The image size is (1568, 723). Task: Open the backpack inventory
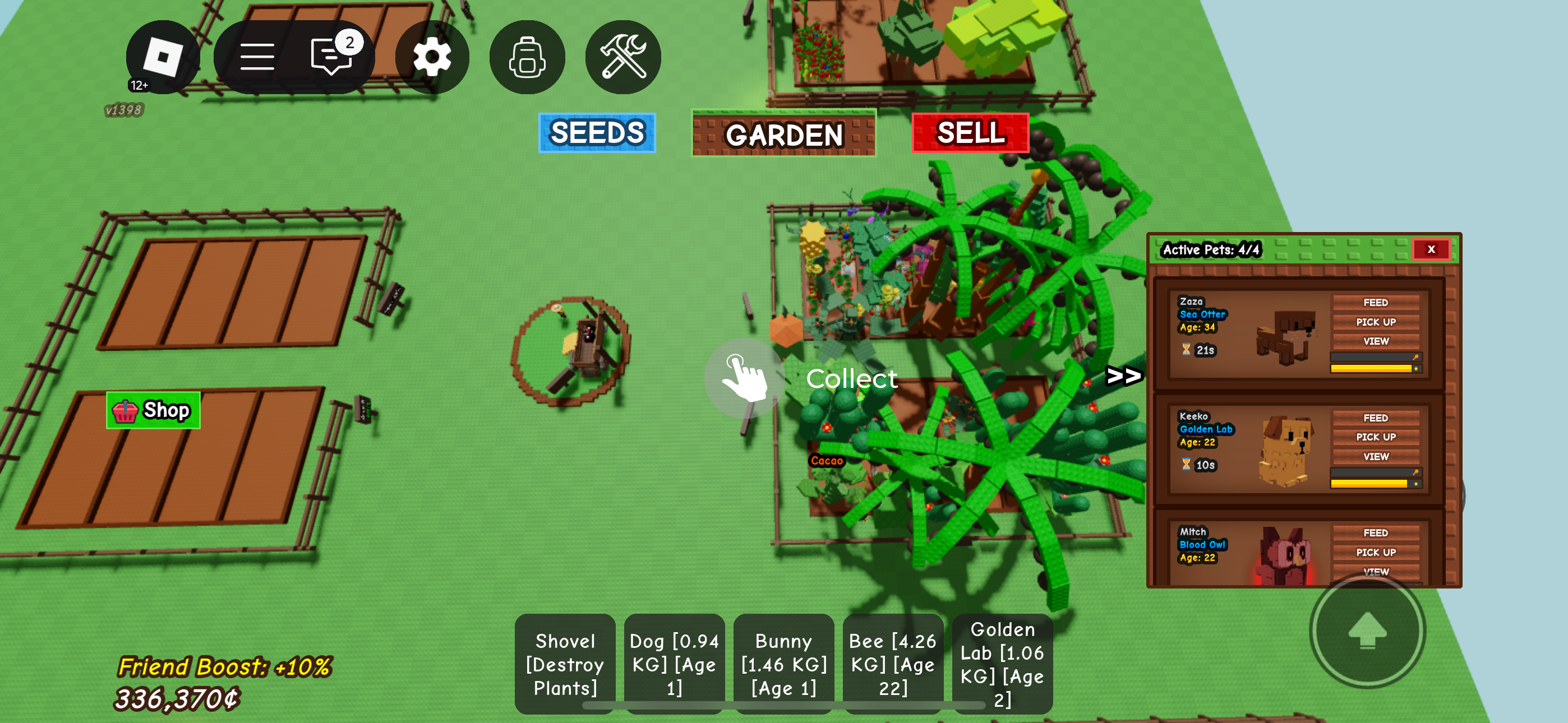(527, 57)
